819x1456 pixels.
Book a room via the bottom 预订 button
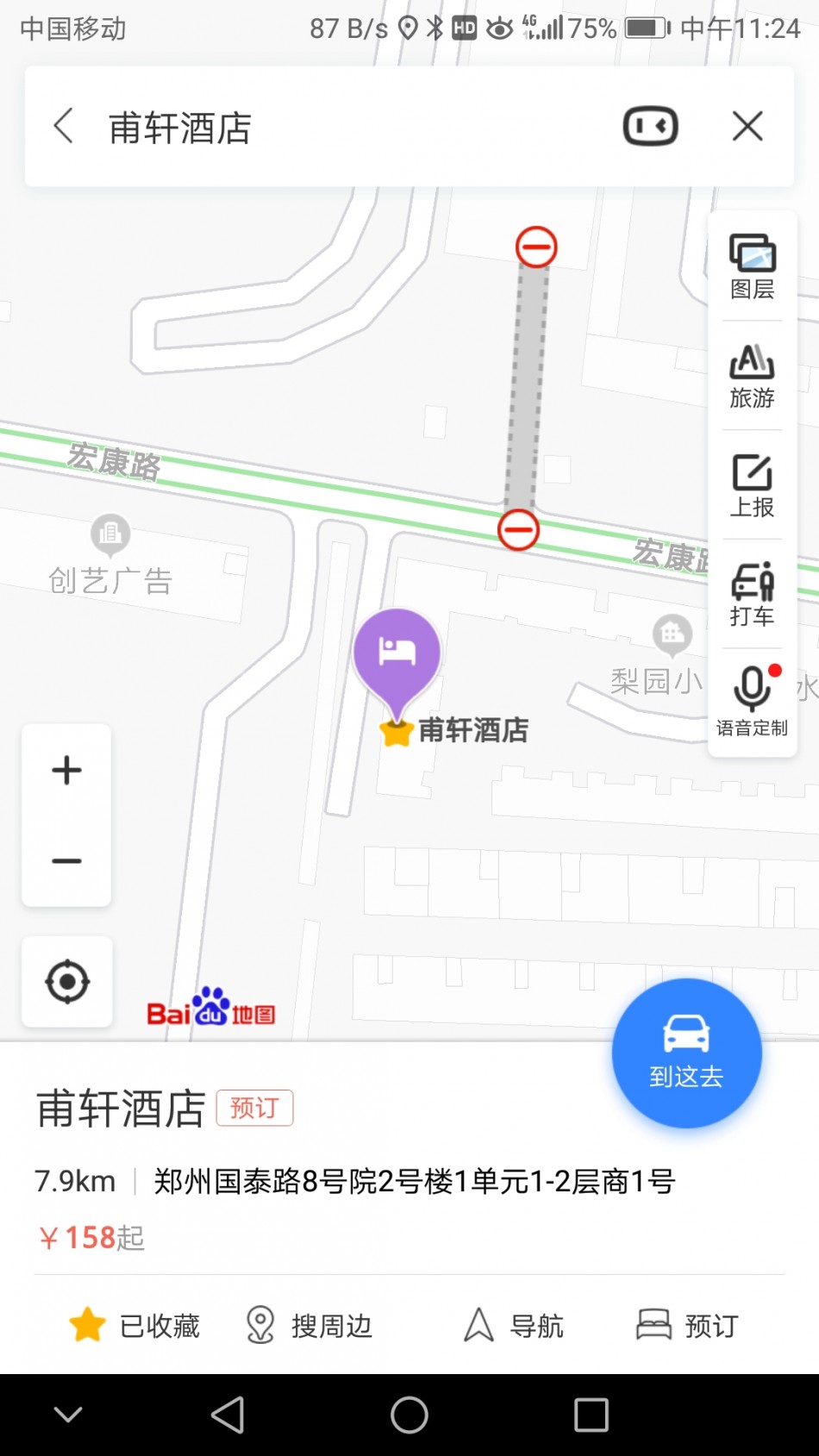pyautogui.click(x=688, y=1325)
